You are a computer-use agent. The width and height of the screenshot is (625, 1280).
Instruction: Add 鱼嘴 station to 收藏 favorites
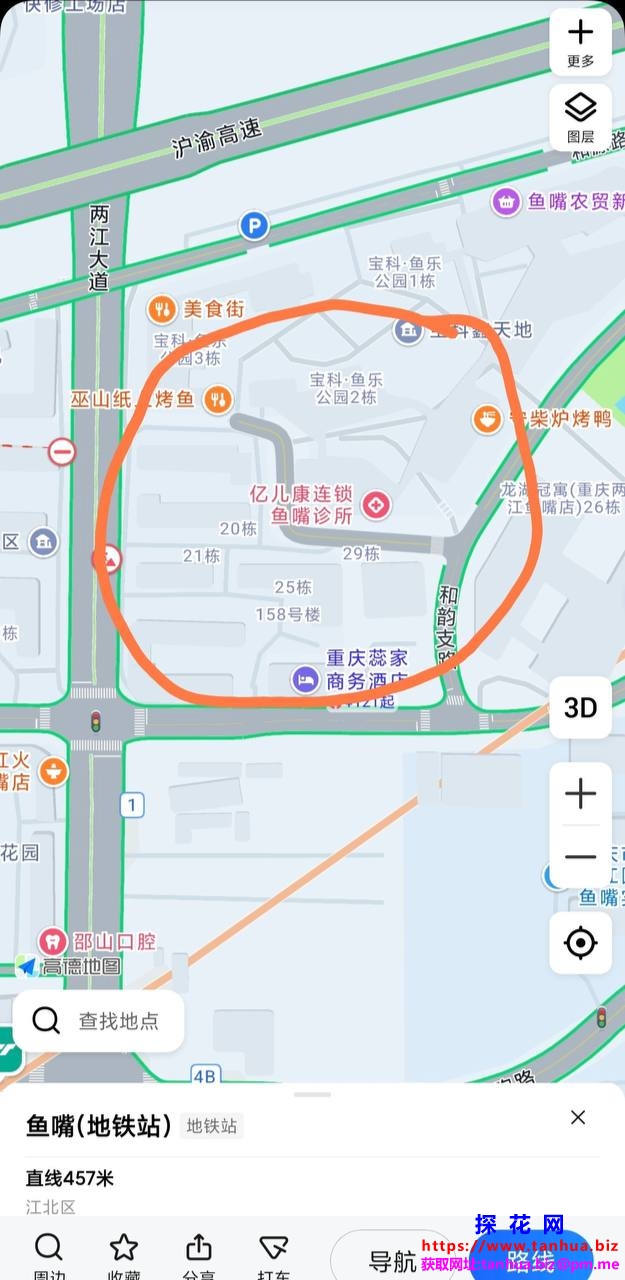click(124, 1254)
